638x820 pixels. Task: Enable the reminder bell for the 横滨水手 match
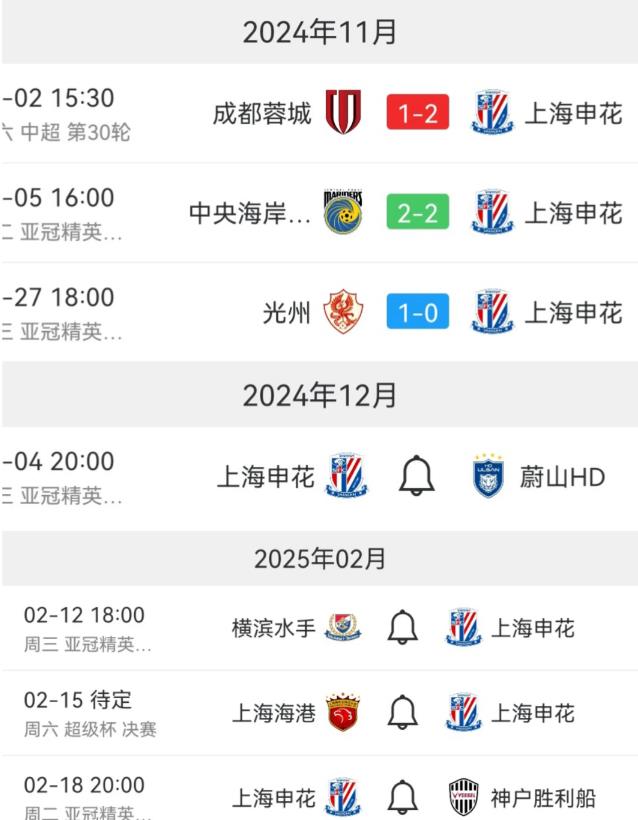tap(402, 627)
